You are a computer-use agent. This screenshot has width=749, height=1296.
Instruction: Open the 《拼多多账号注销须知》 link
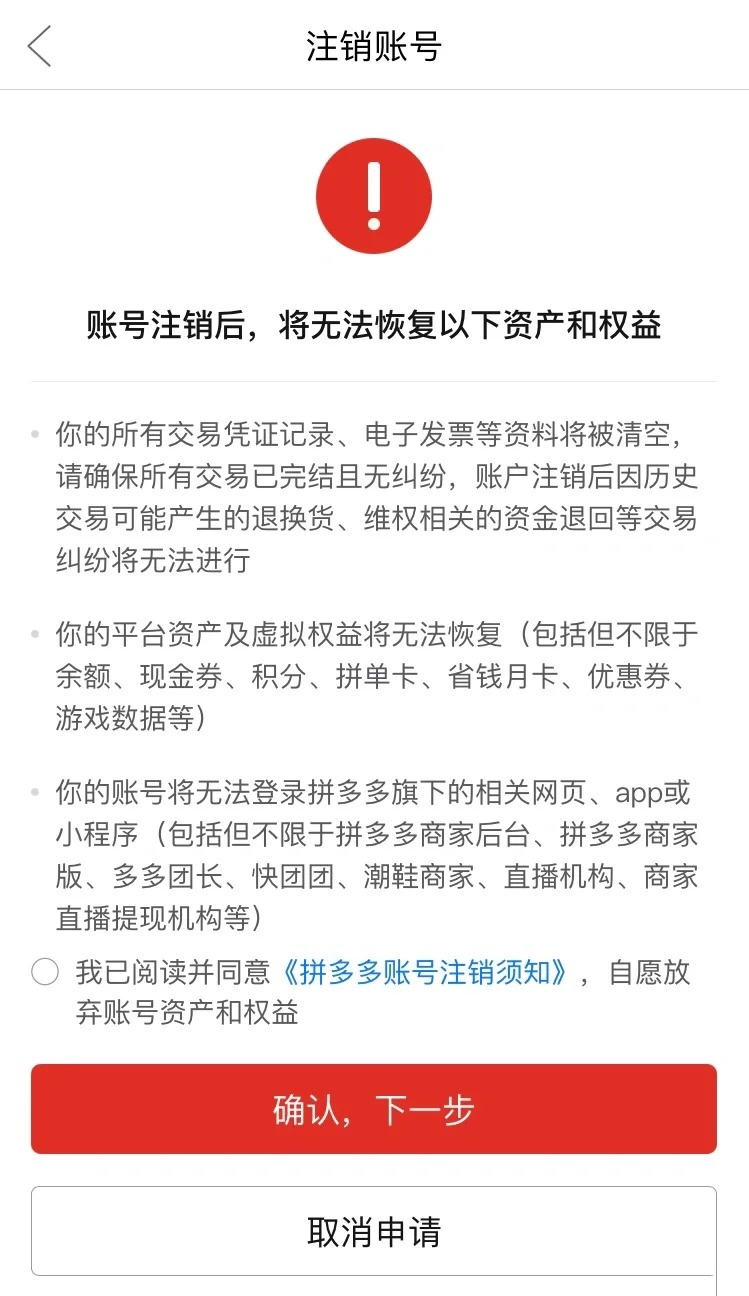[425, 972]
